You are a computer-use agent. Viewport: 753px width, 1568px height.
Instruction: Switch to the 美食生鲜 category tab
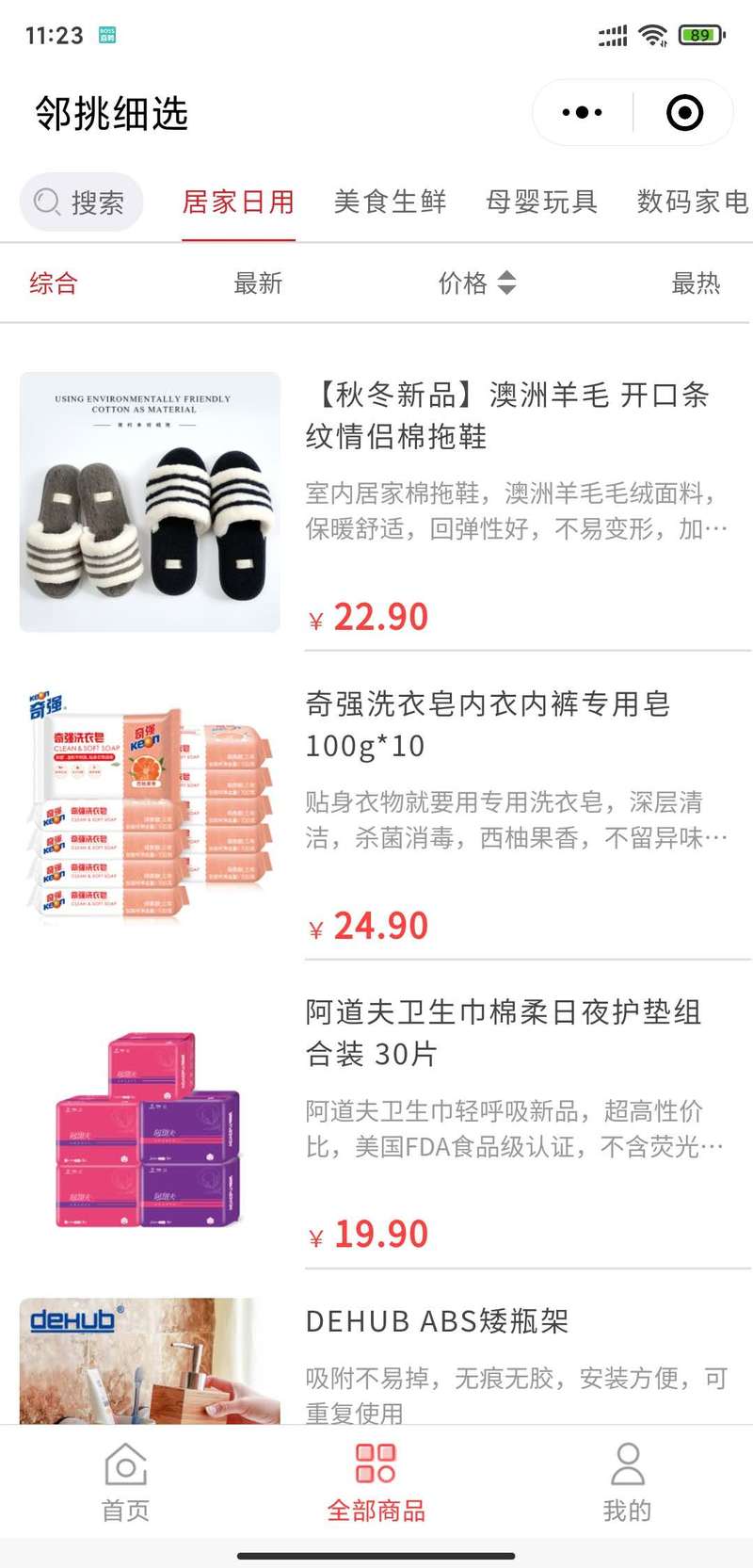coord(390,202)
